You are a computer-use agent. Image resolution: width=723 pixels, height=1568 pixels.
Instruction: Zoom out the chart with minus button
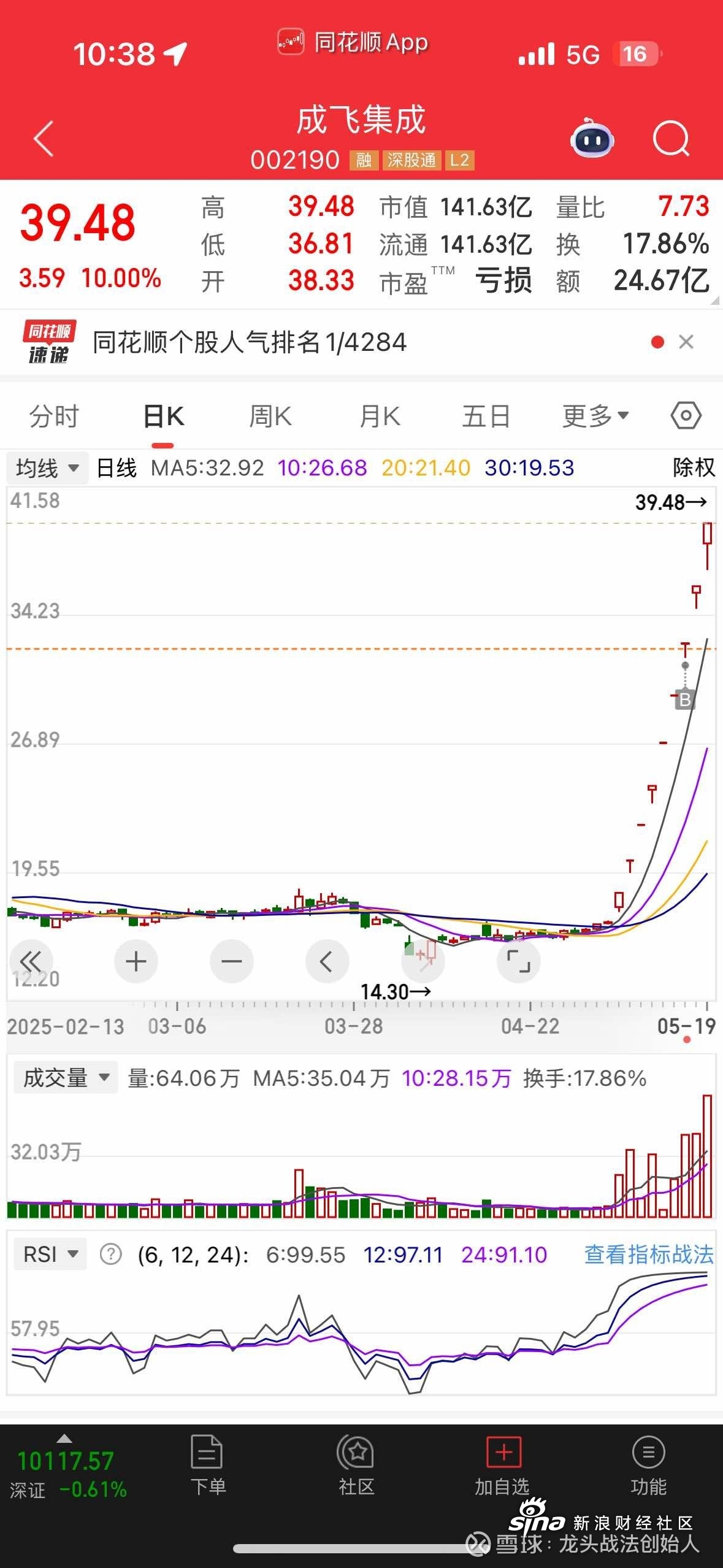(231, 961)
